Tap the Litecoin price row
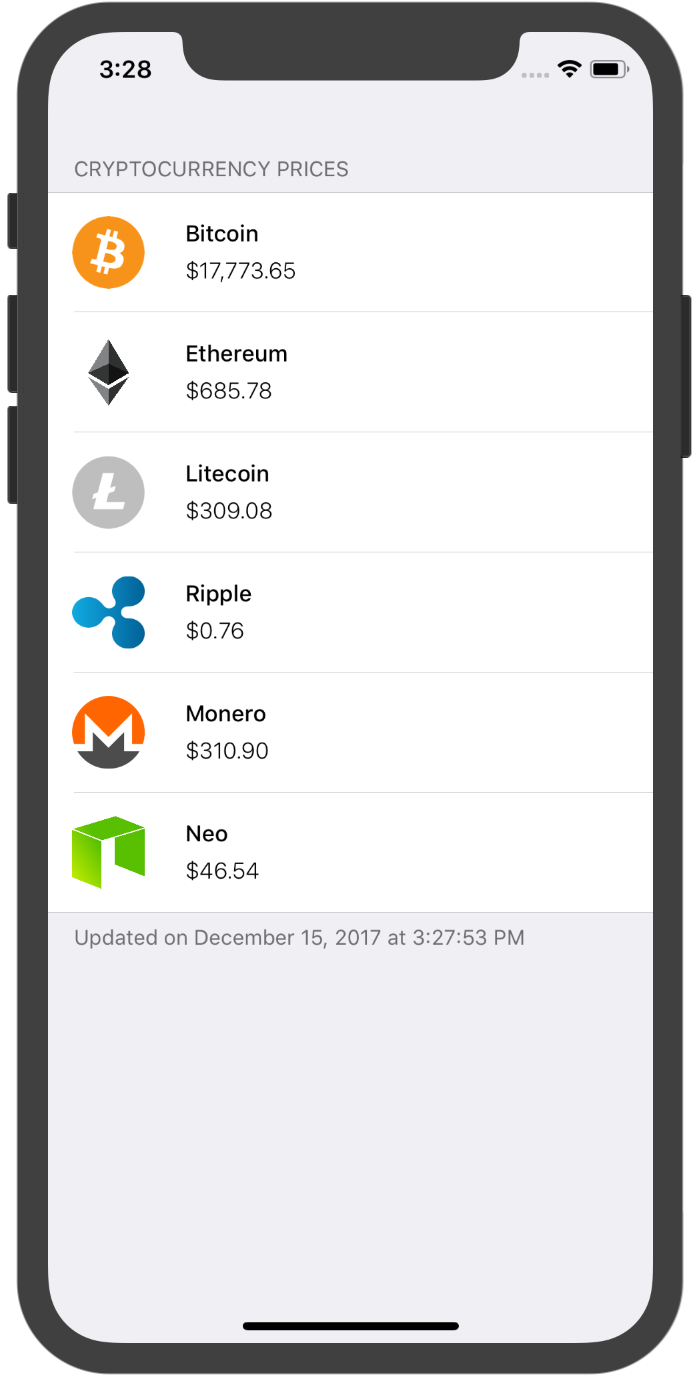Image resolution: width=700 pixels, height=1376 pixels. coord(350,492)
